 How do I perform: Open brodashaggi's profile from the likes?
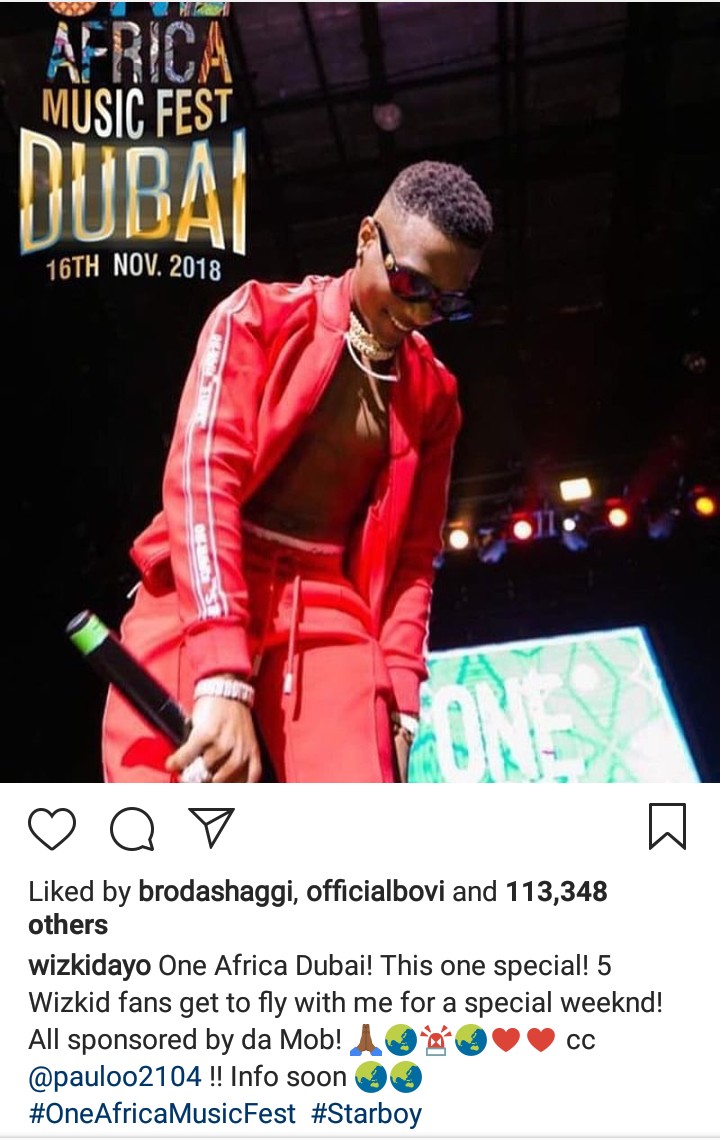215,891
